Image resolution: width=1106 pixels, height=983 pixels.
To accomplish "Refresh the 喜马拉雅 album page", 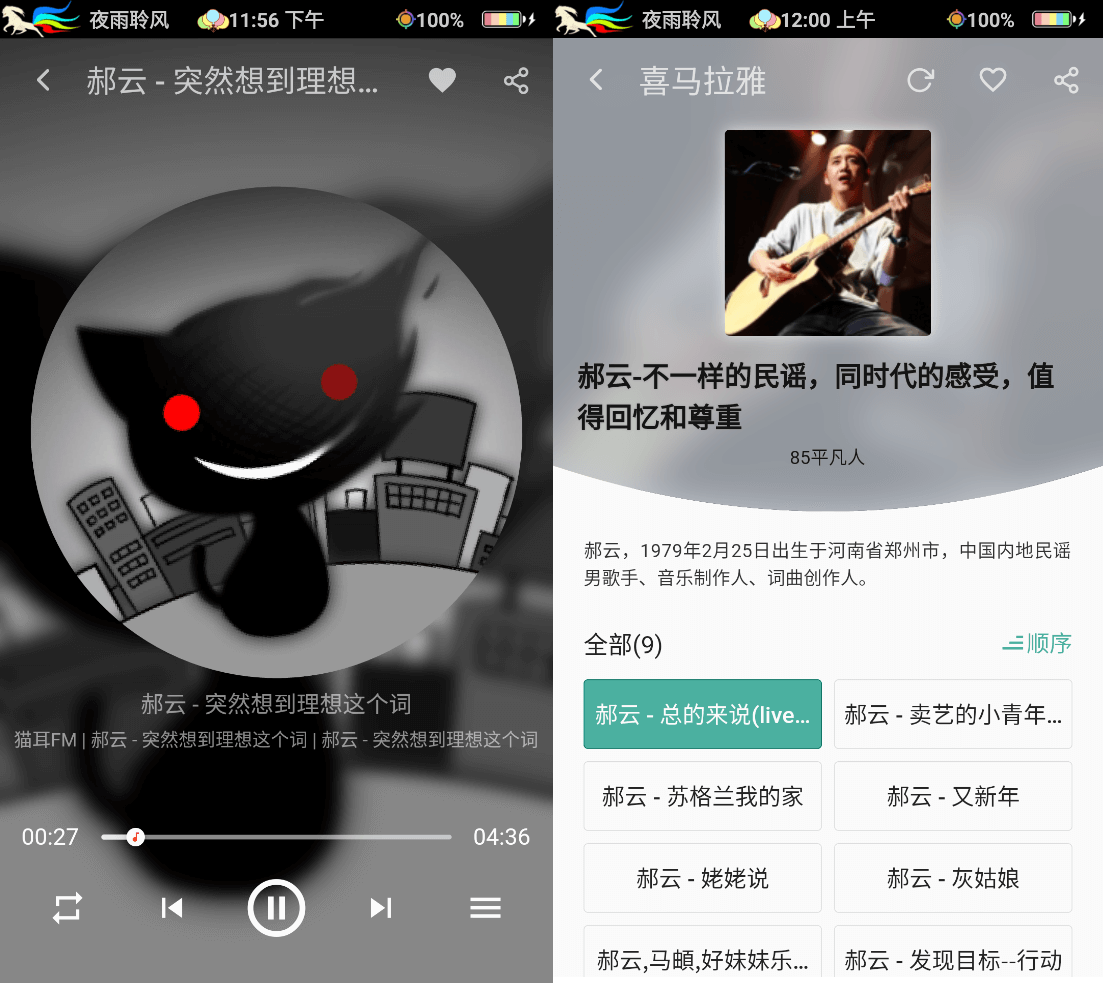I will [920, 81].
